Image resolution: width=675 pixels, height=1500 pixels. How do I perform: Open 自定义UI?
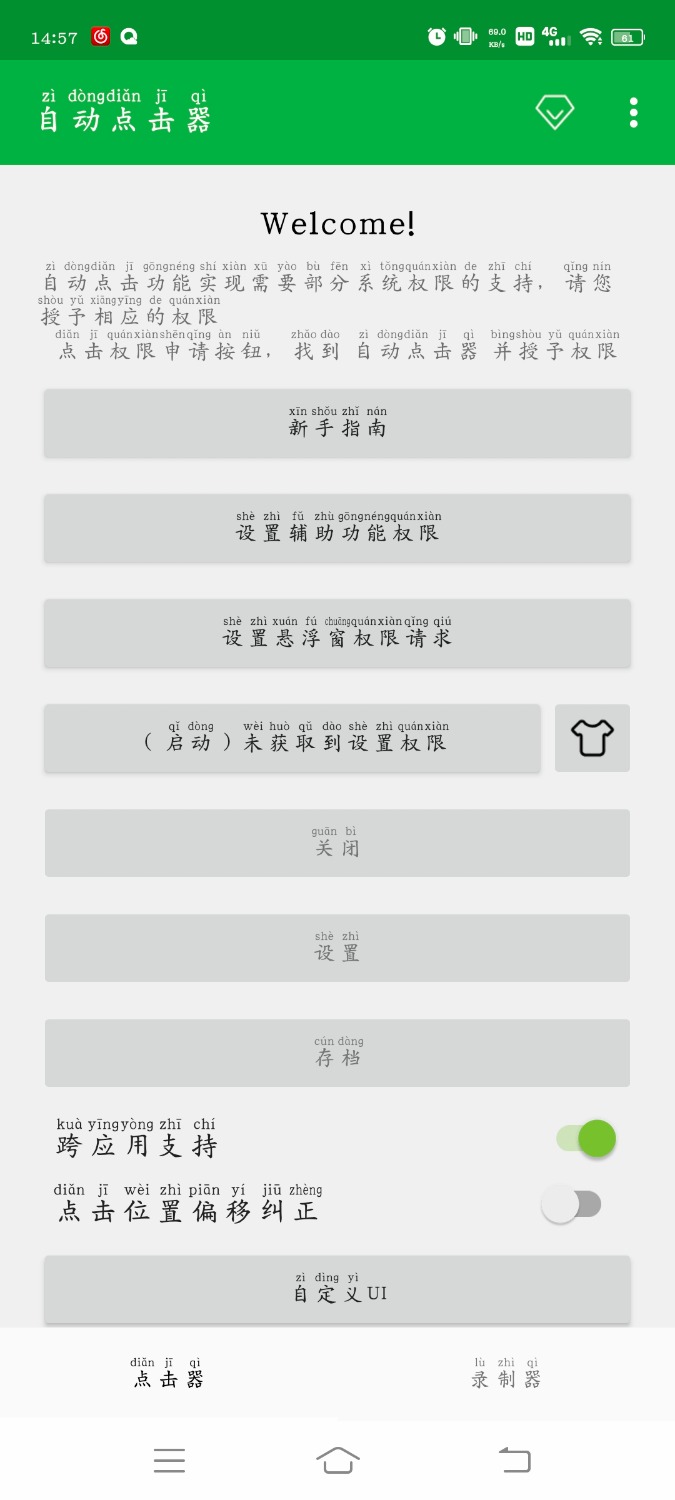[x=337, y=1288]
